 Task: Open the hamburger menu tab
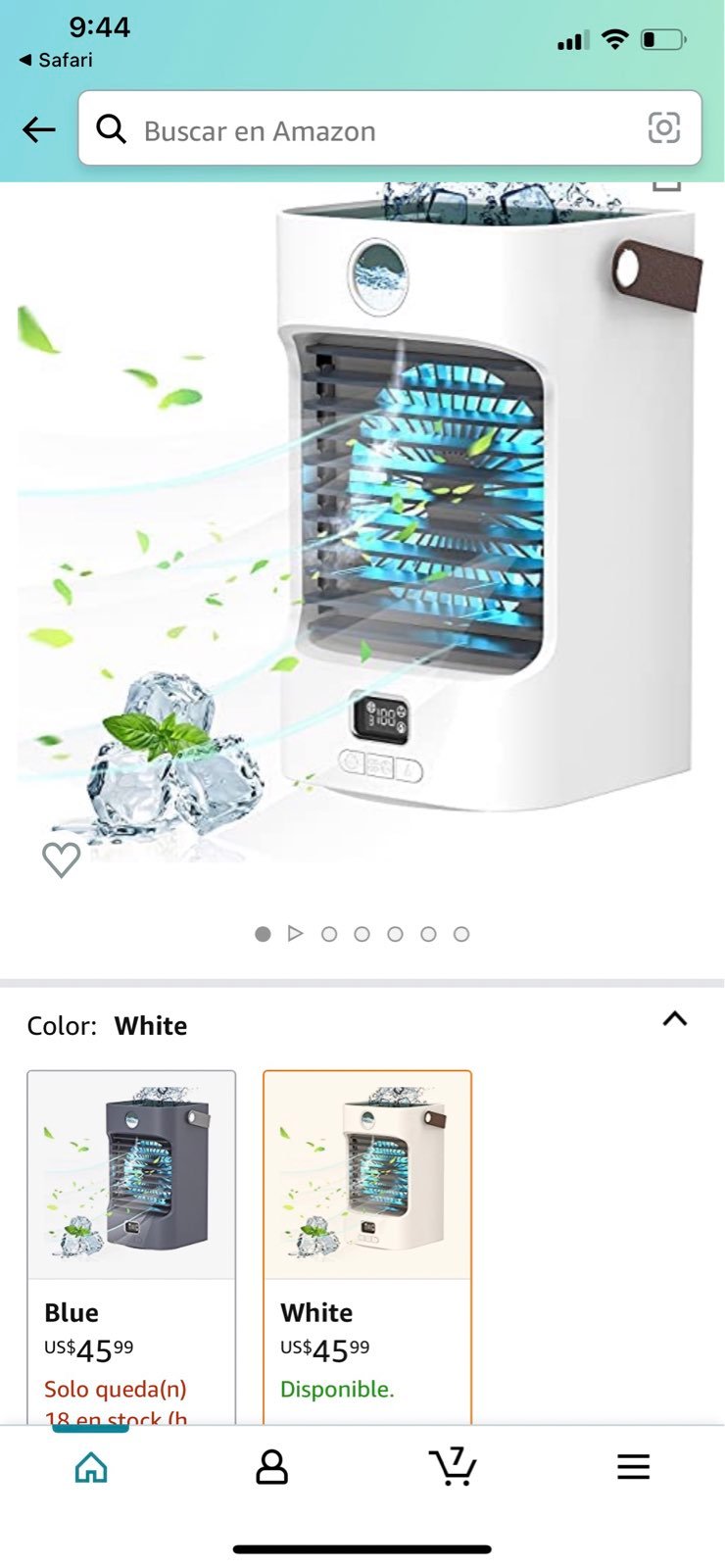click(633, 1467)
